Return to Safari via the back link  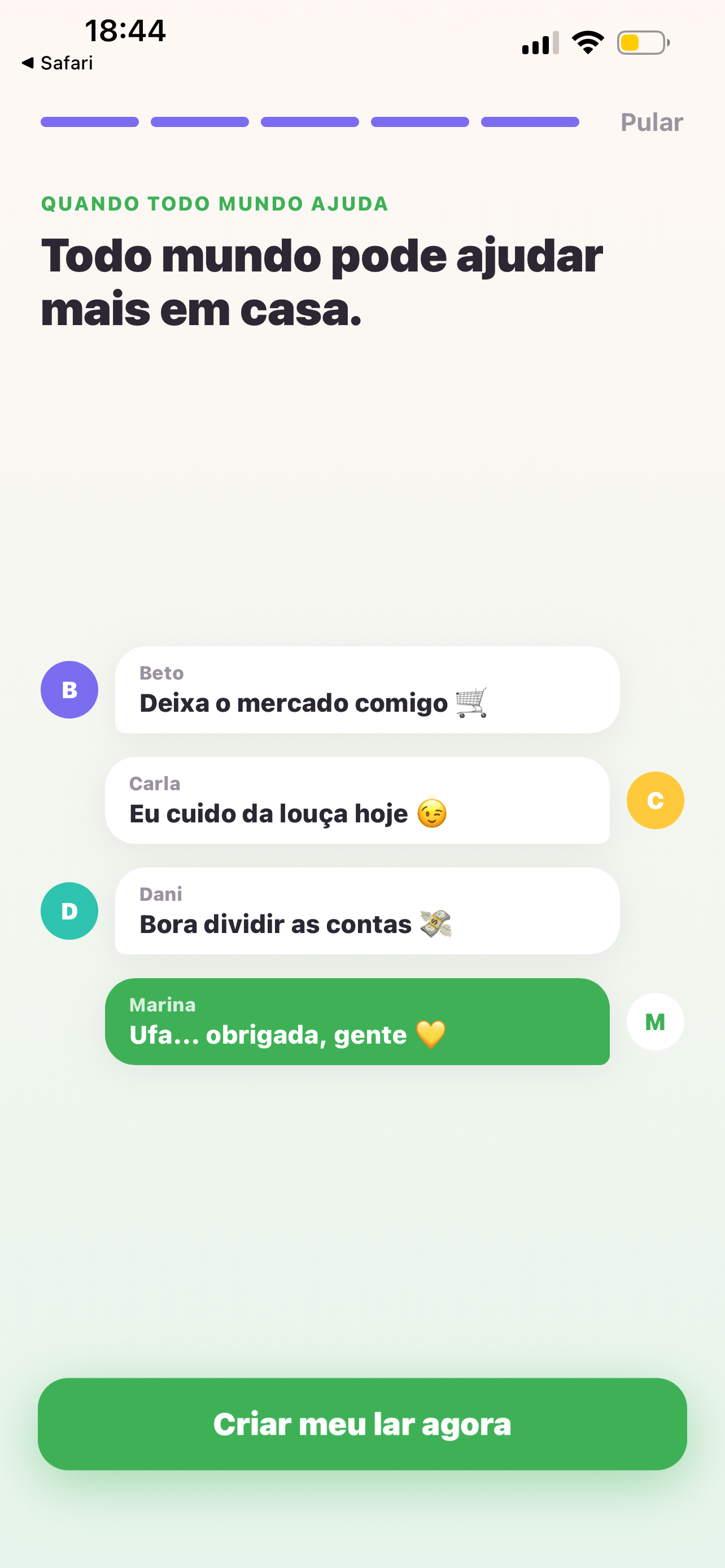pyautogui.click(x=57, y=63)
